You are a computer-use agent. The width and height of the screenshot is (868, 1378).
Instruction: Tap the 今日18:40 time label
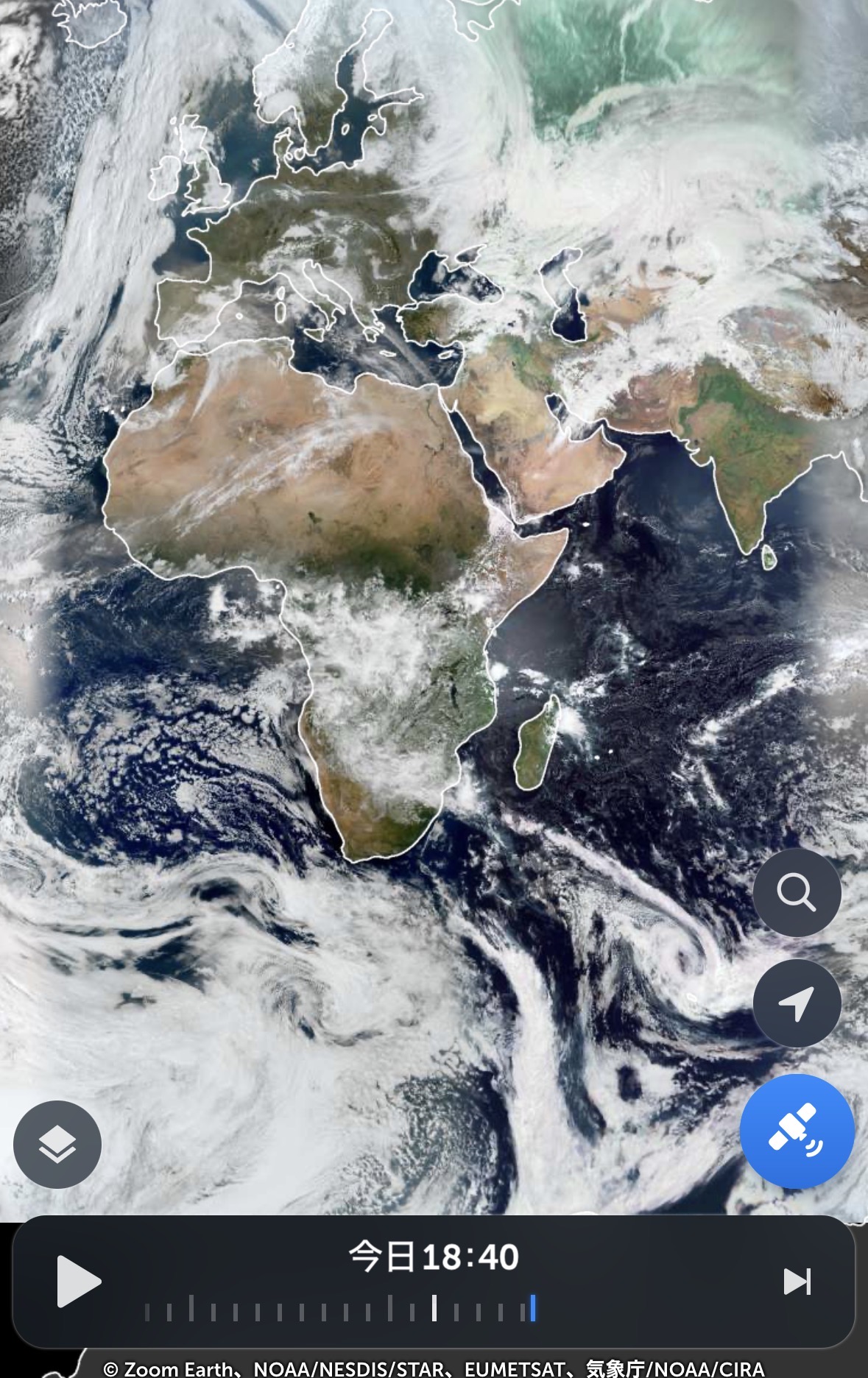tap(434, 1257)
